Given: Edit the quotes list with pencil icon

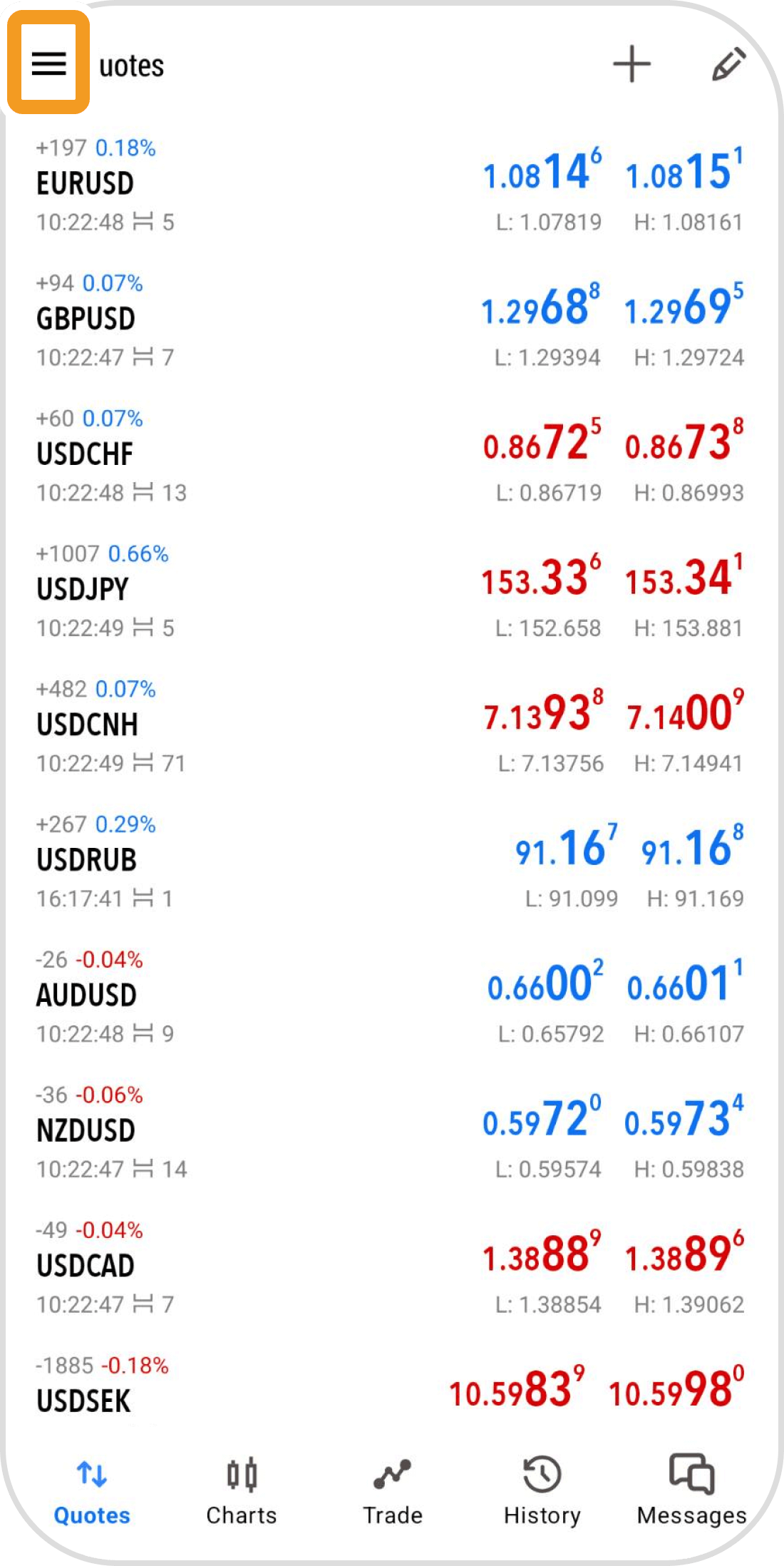Looking at the screenshot, I should (x=728, y=65).
